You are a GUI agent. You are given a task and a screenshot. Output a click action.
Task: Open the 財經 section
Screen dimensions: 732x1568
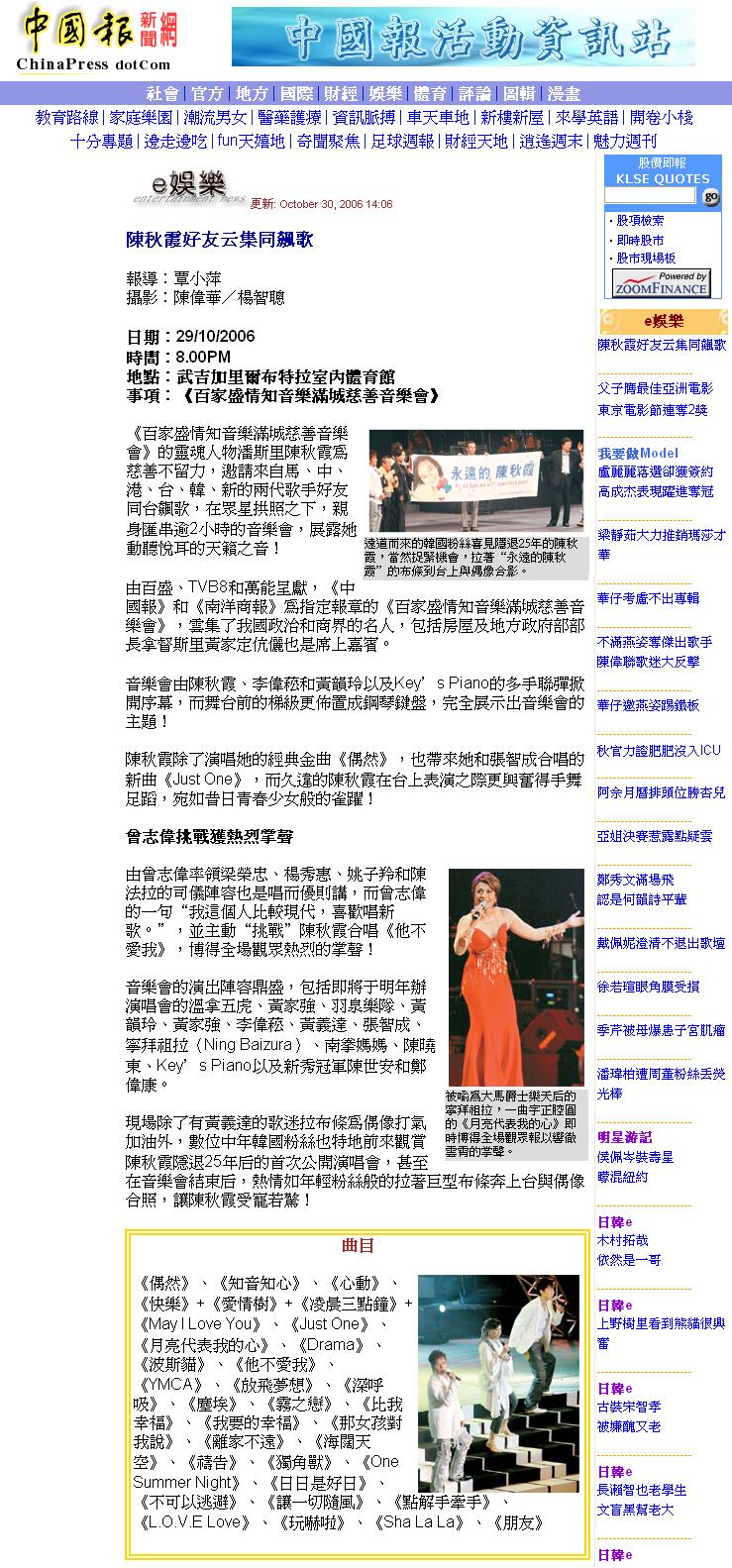point(341,94)
